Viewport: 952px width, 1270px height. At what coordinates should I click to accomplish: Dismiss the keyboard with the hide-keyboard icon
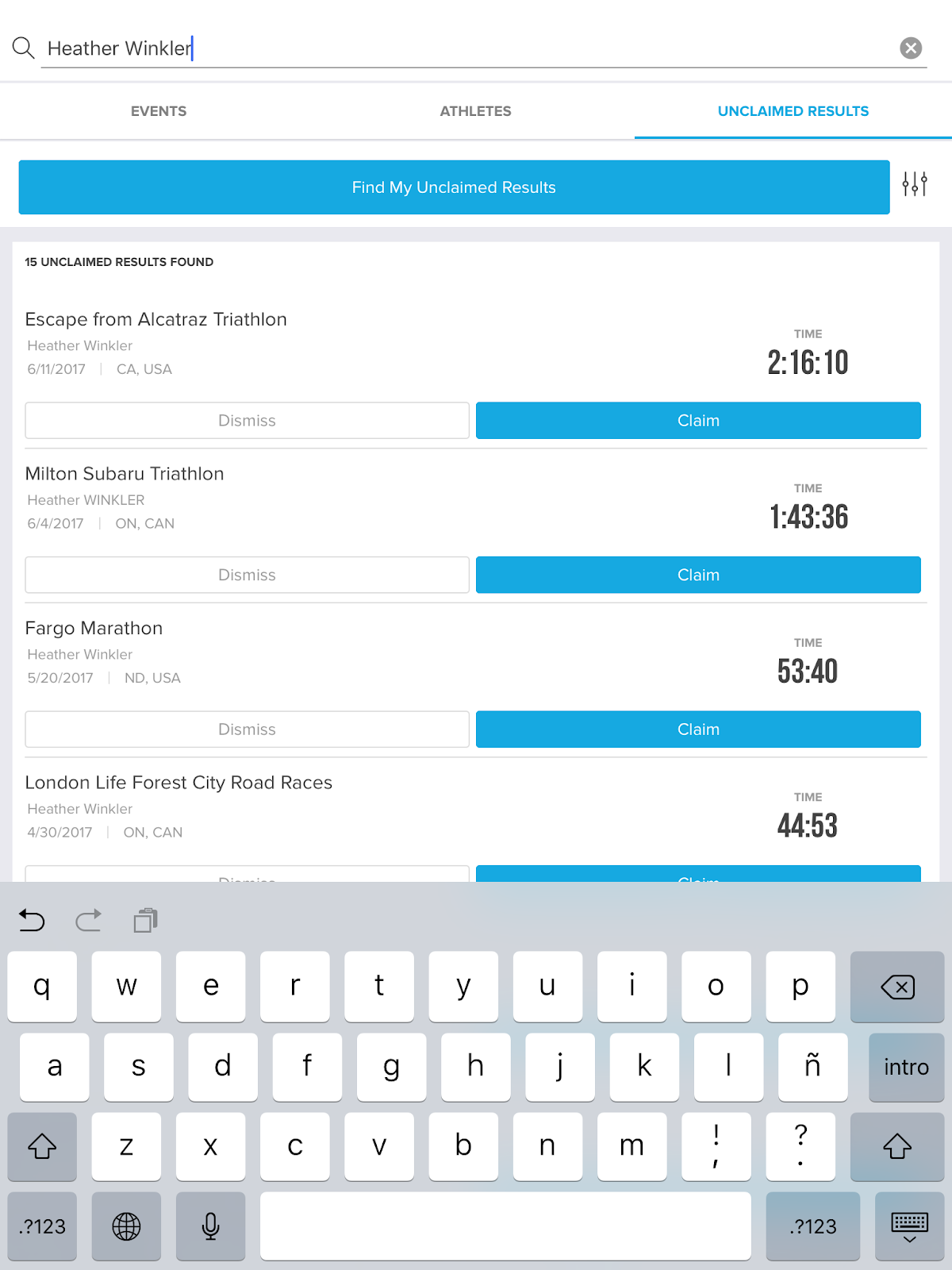pyautogui.click(x=909, y=1226)
